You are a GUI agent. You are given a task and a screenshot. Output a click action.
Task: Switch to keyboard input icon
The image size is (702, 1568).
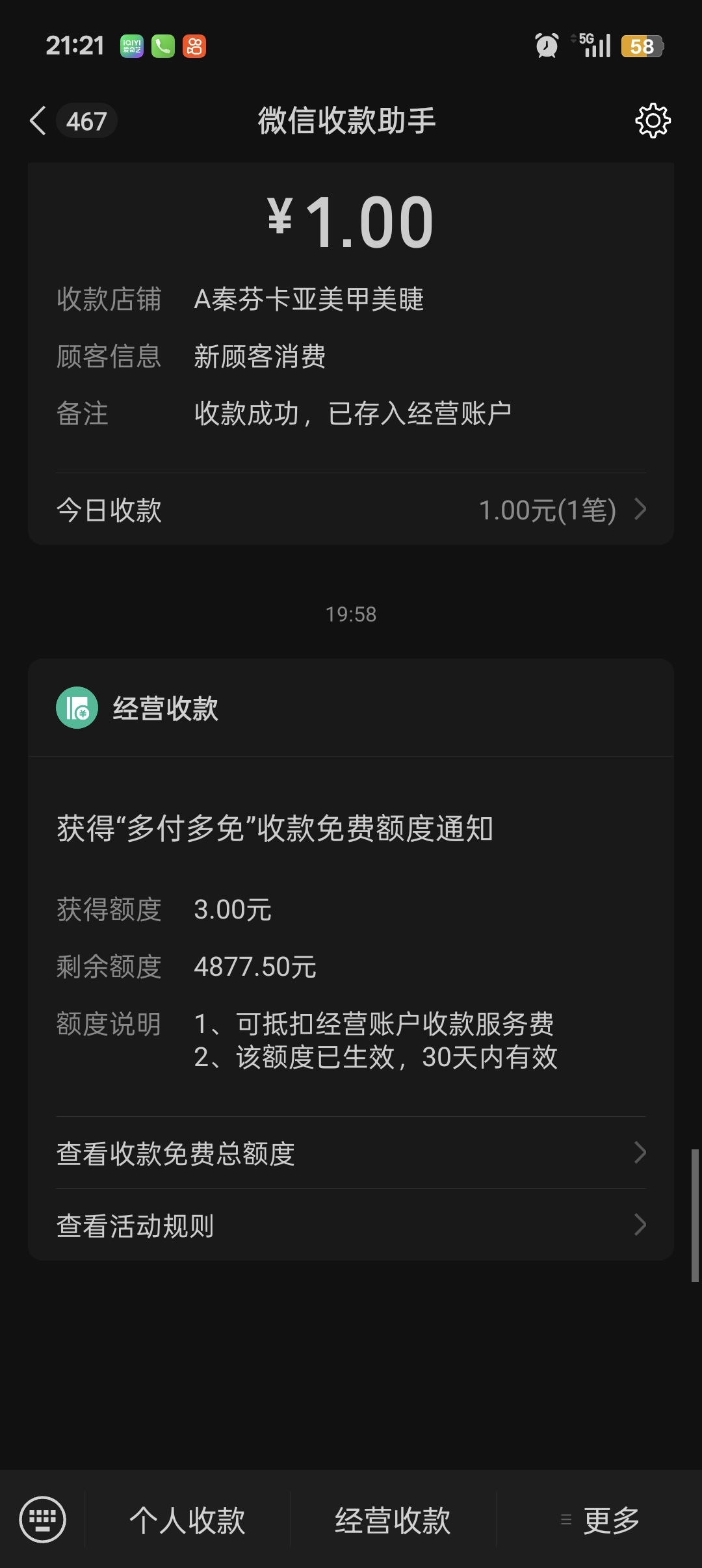(43, 1519)
